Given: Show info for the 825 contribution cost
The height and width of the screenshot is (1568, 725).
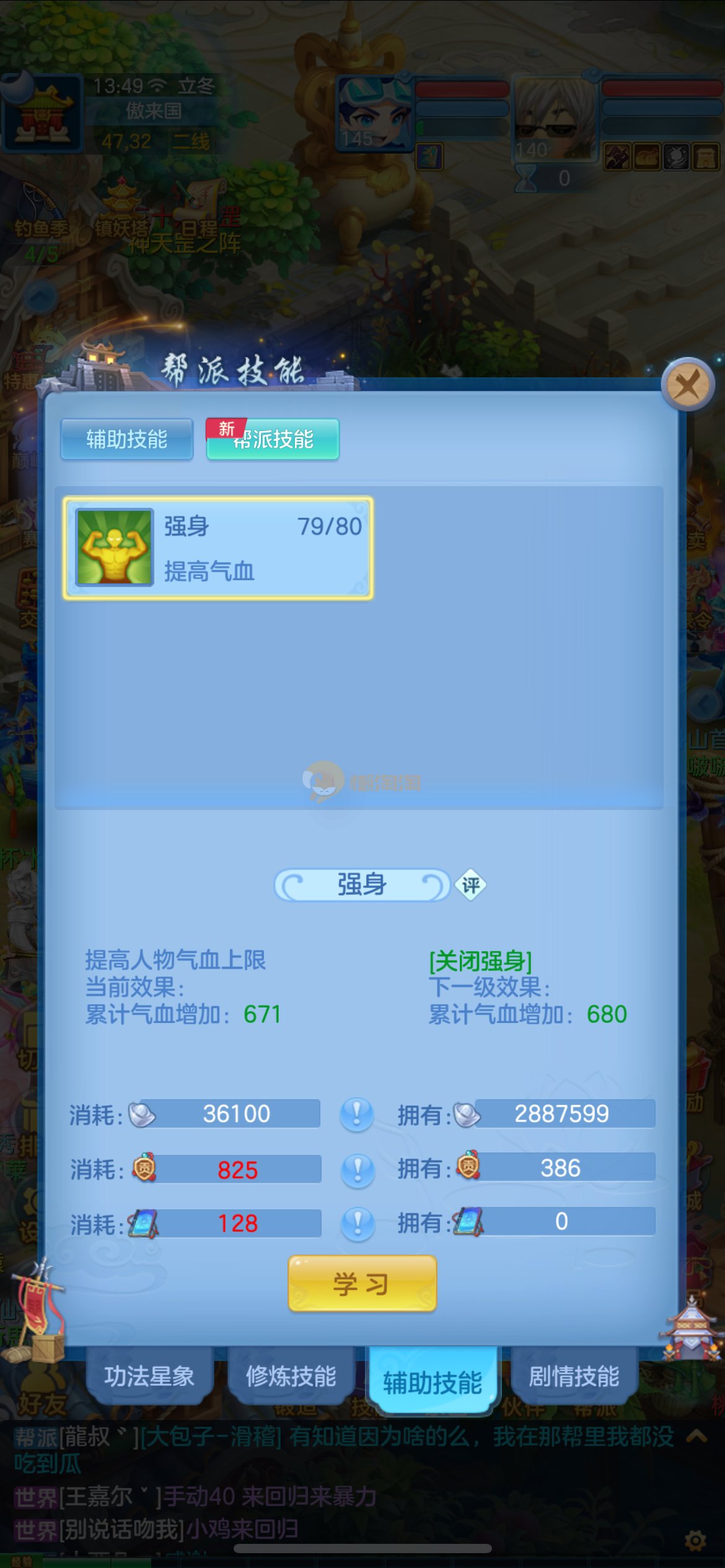Looking at the screenshot, I should click(x=357, y=1170).
